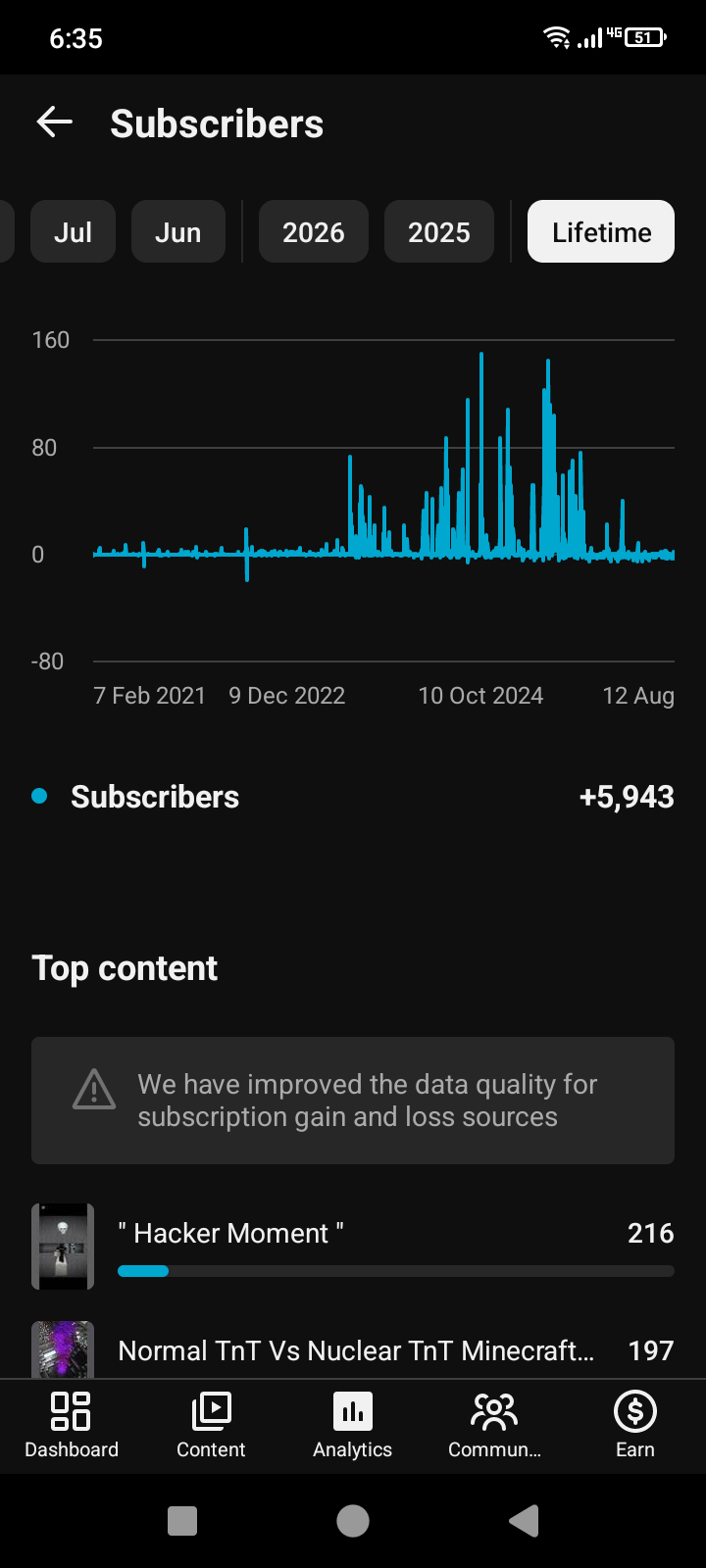Select the Jun time period chip
This screenshot has width=706, height=1568.
177,231
